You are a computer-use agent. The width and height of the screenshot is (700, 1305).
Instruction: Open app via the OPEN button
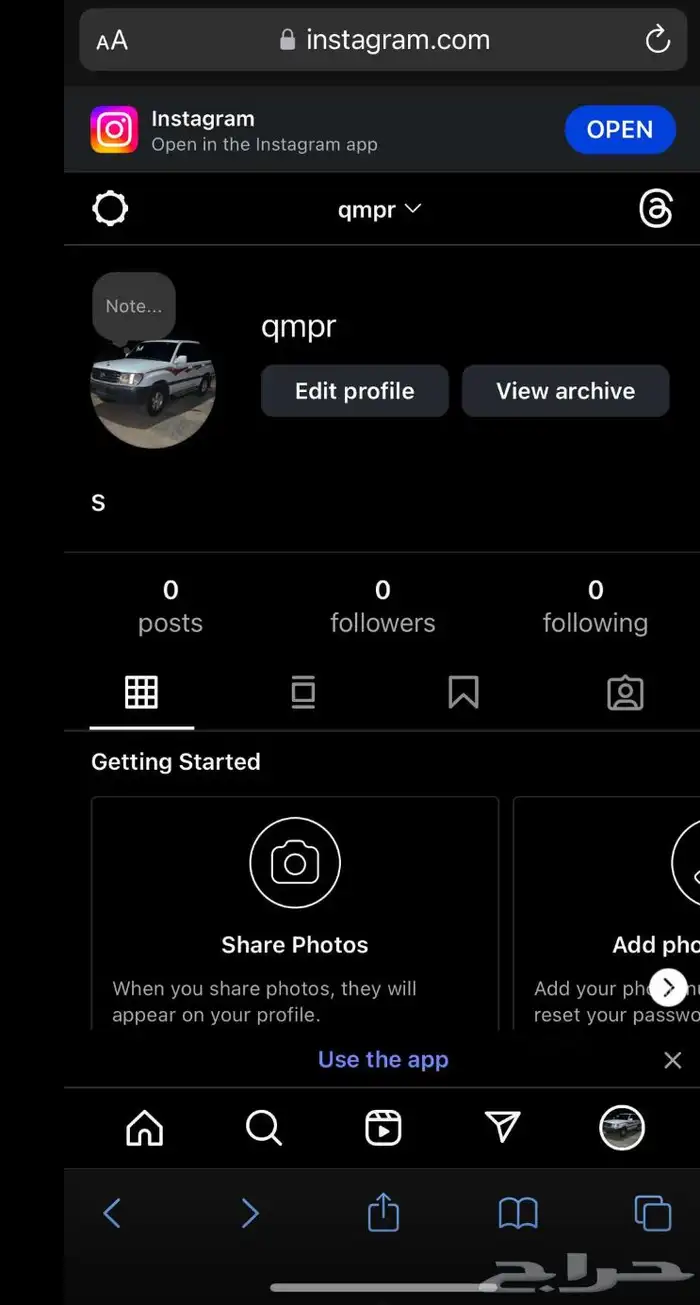coord(619,130)
